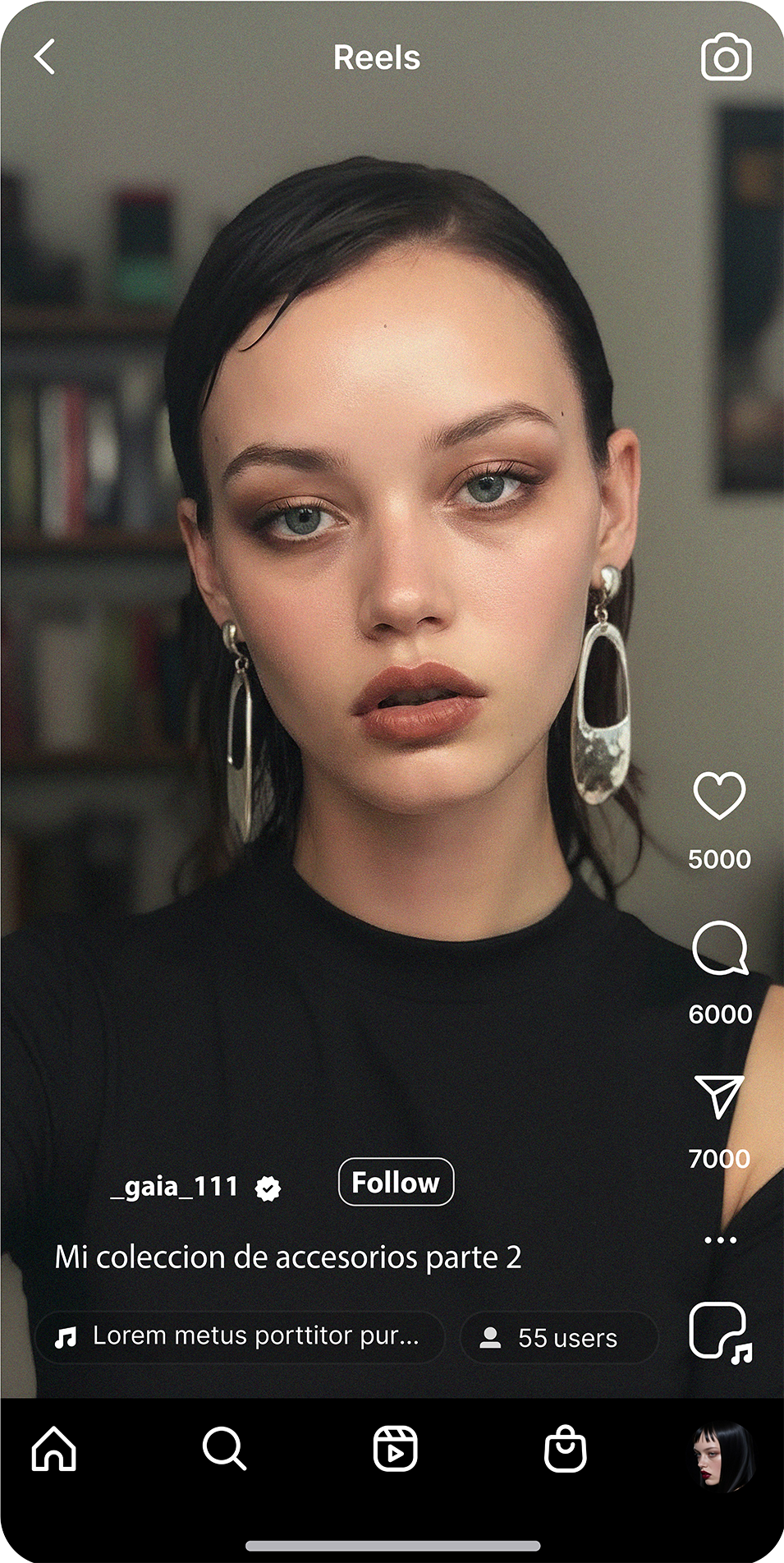This screenshot has height=1563, width=784.
Task: Like this reel with the heart icon
Action: tap(719, 795)
